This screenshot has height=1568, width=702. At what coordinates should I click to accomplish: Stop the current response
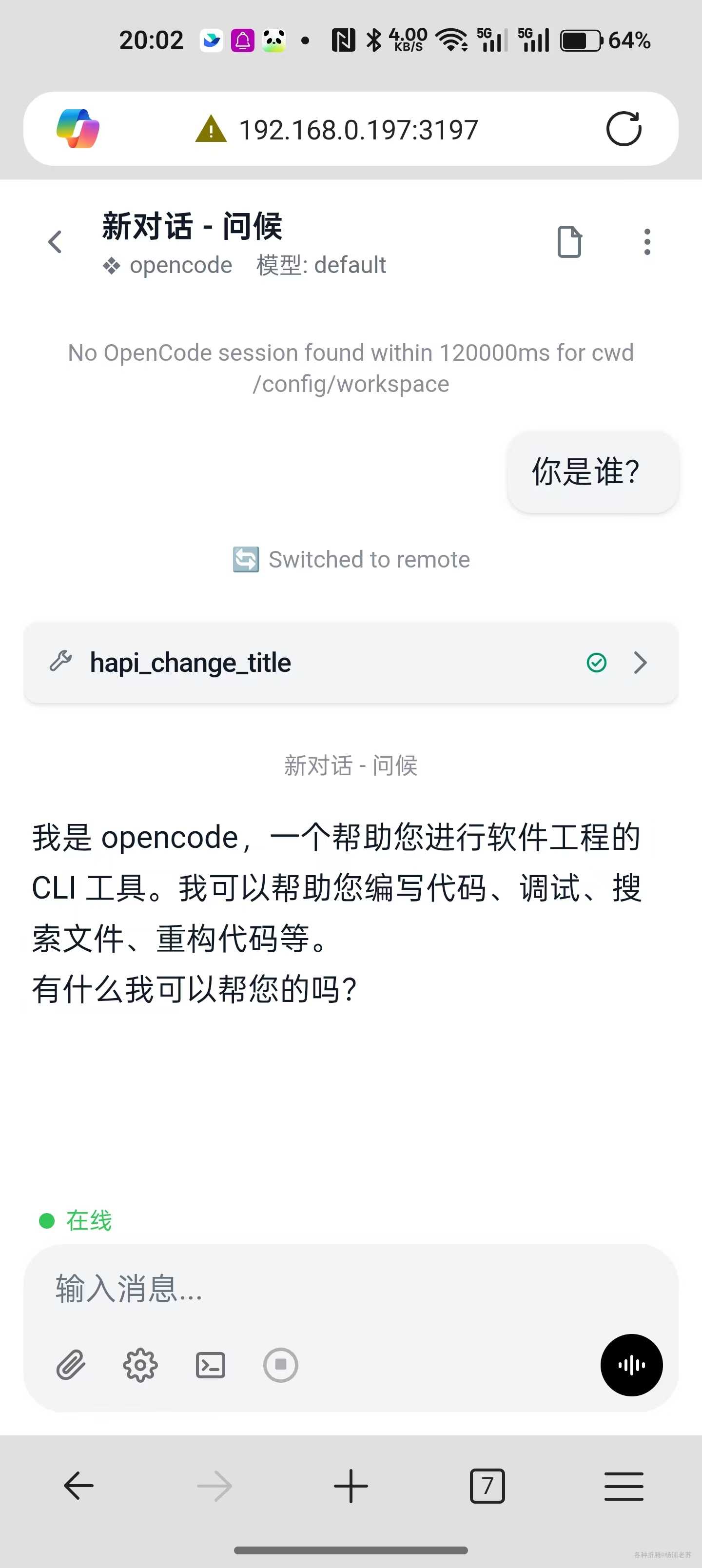click(x=281, y=1365)
